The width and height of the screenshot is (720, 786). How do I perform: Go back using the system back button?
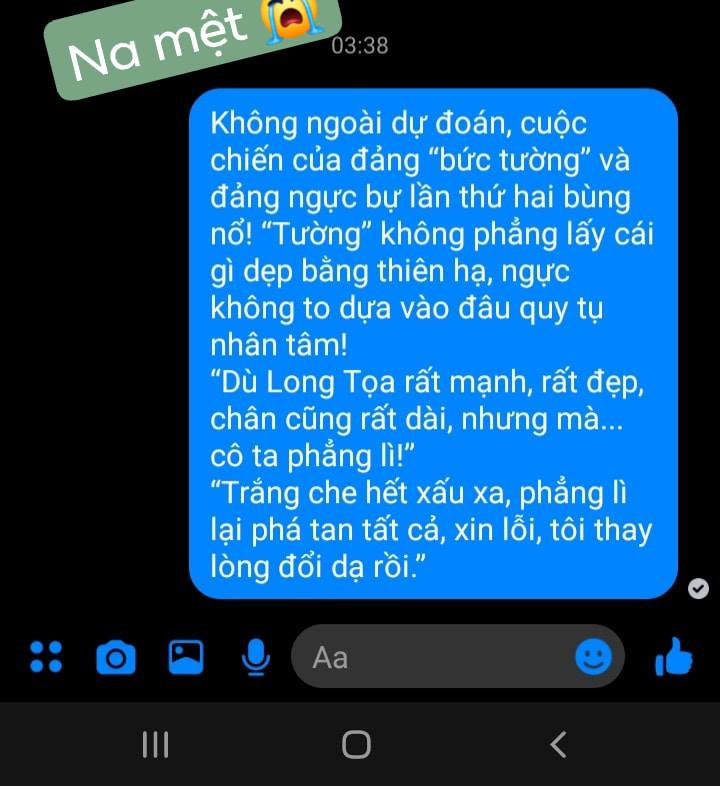[x=558, y=744]
